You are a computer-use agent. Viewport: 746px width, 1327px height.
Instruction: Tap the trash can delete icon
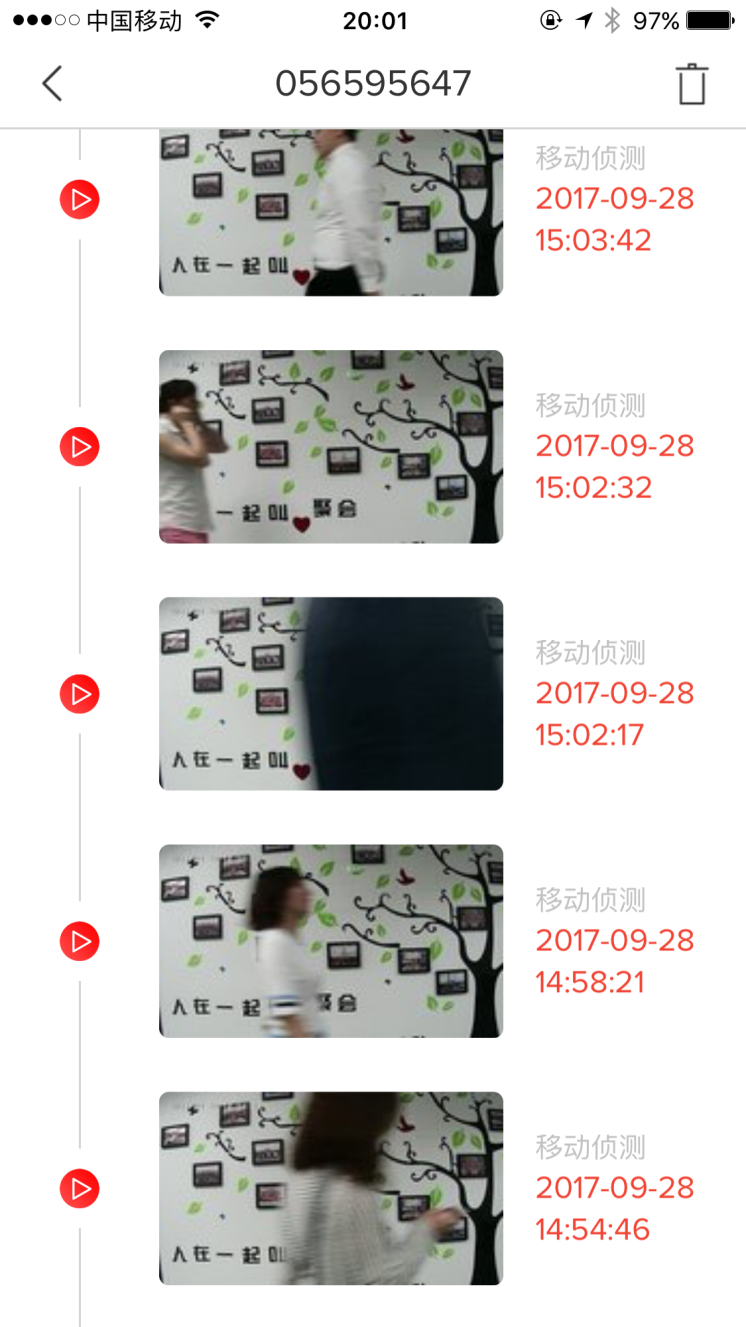pyautogui.click(x=691, y=83)
